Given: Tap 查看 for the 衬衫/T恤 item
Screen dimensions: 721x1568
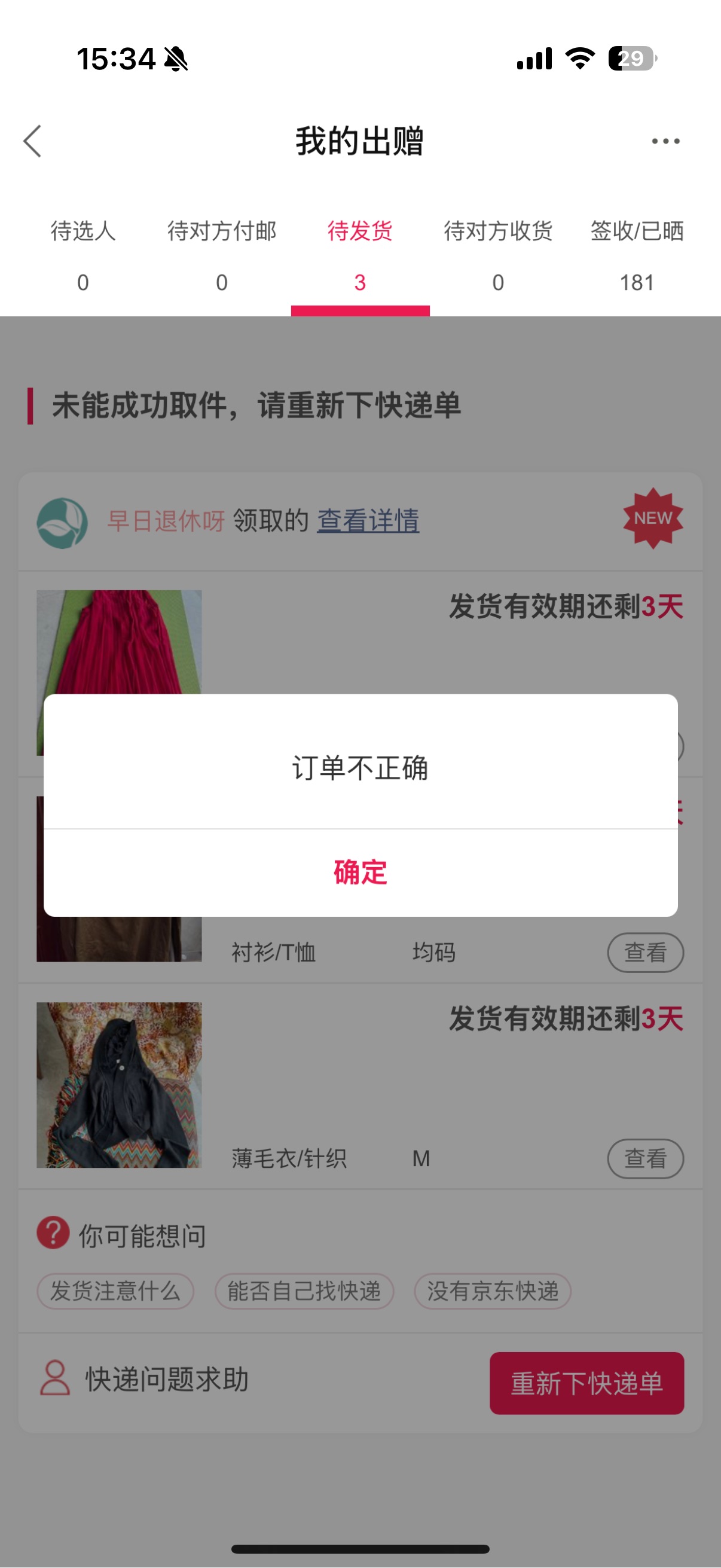Looking at the screenshot, I should 646,953.
